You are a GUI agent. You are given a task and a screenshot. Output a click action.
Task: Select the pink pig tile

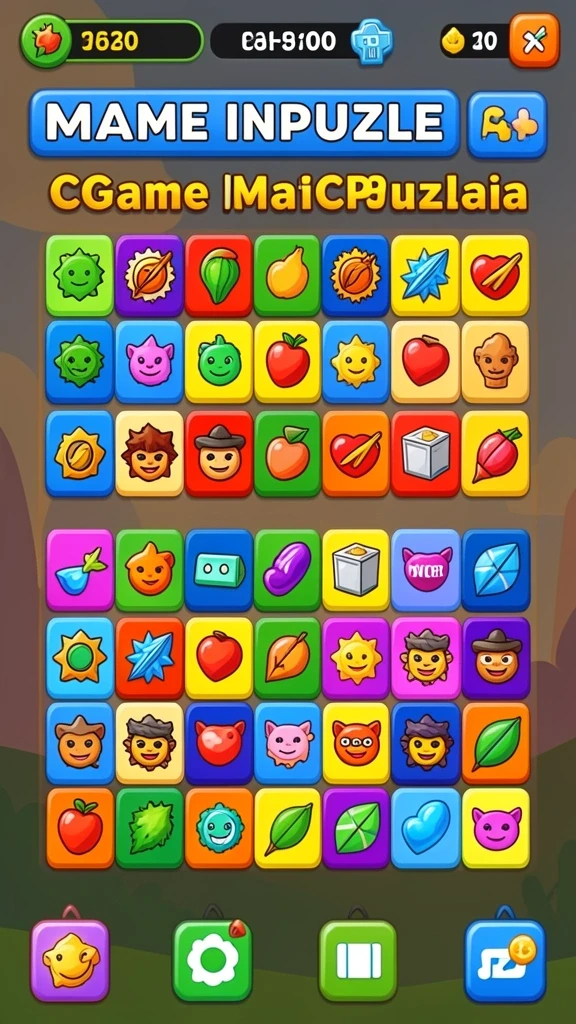287,743
